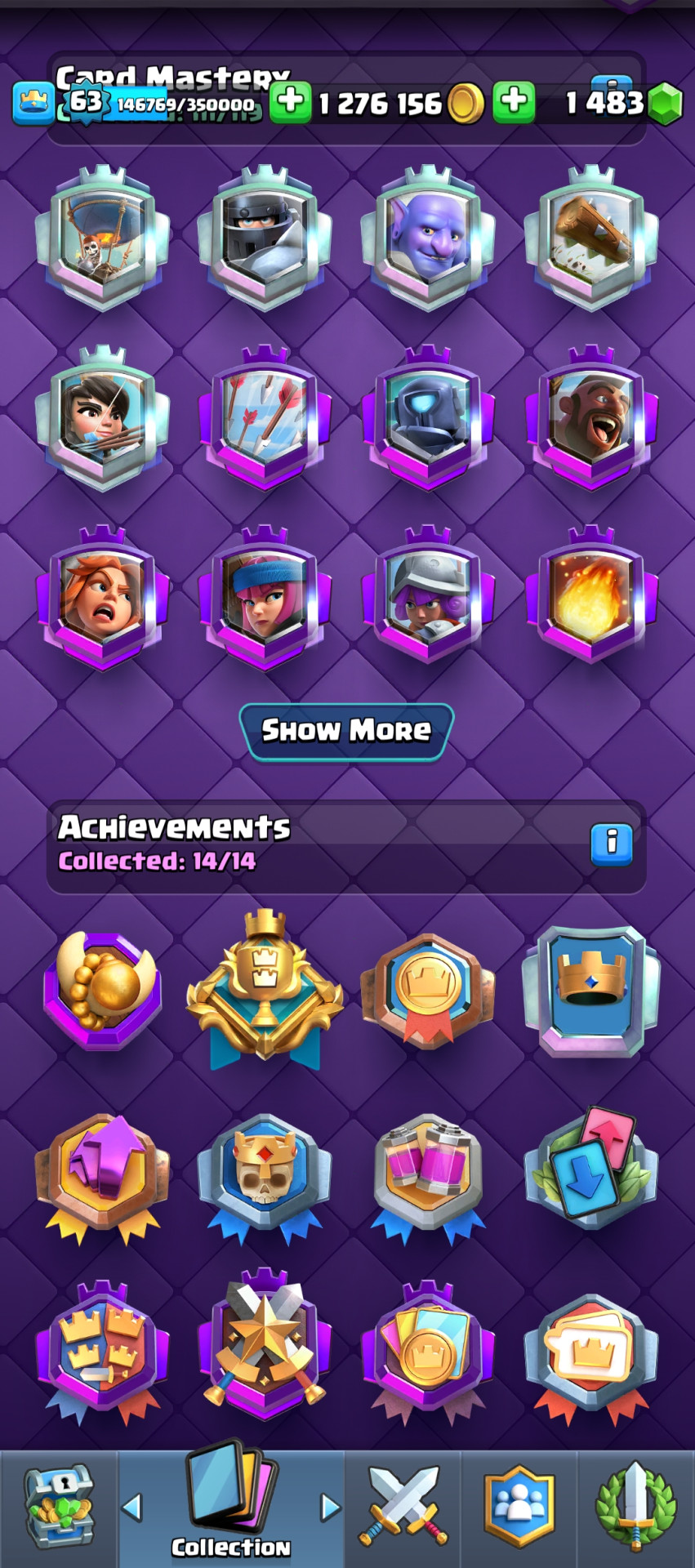695x1568 pixels.
Task: View the Balloon mastery badge
Action: tap(103, 238)
